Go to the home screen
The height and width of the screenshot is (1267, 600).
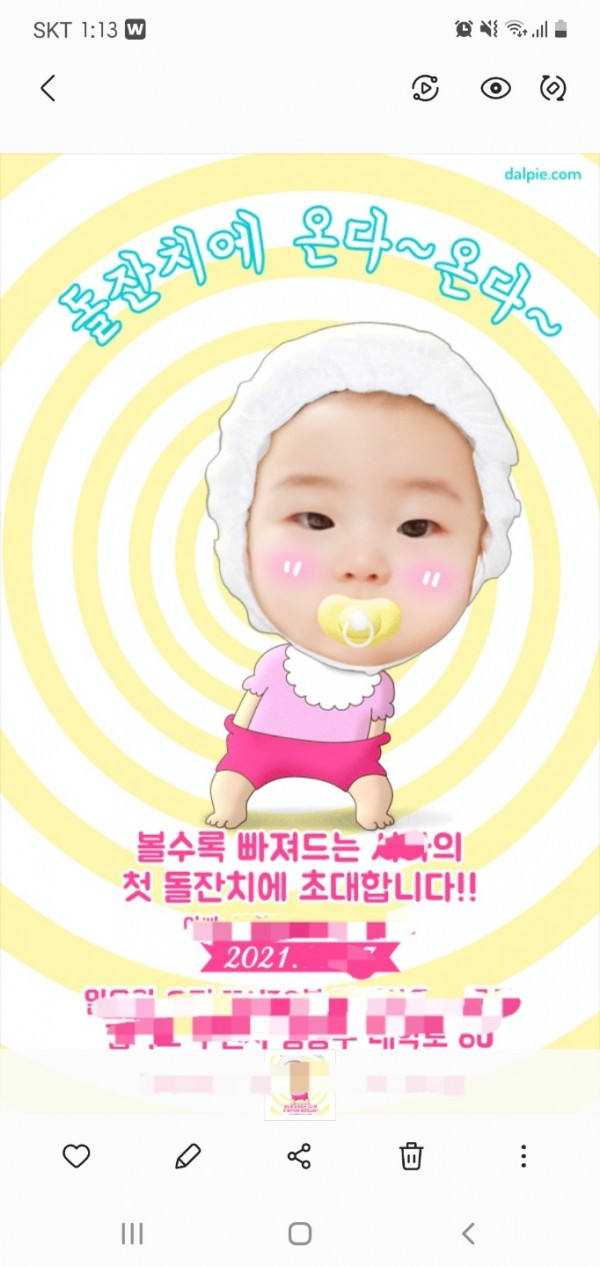(x=300, y=1234)
